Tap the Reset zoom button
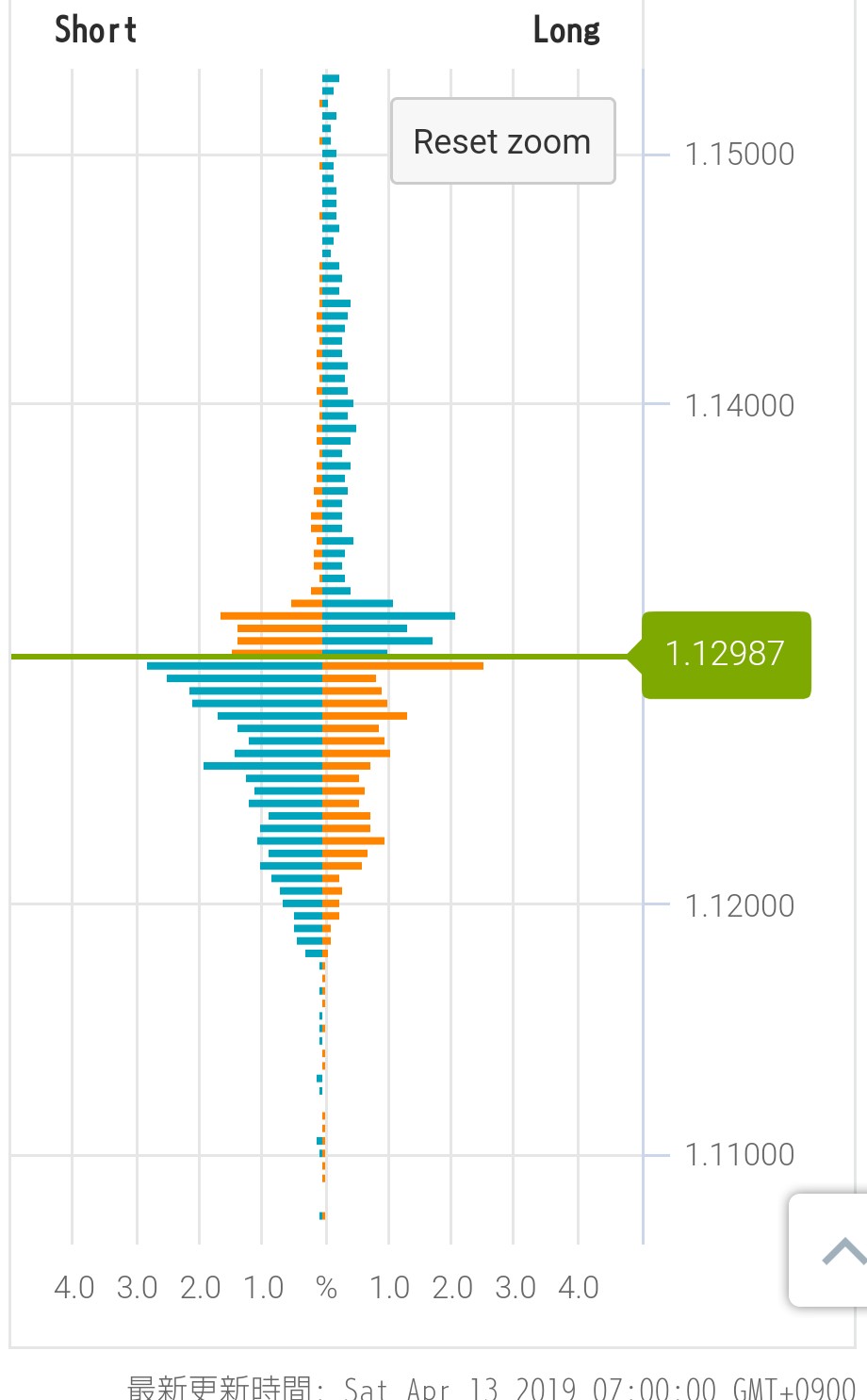867x1400 pixels. pos(502,141)
